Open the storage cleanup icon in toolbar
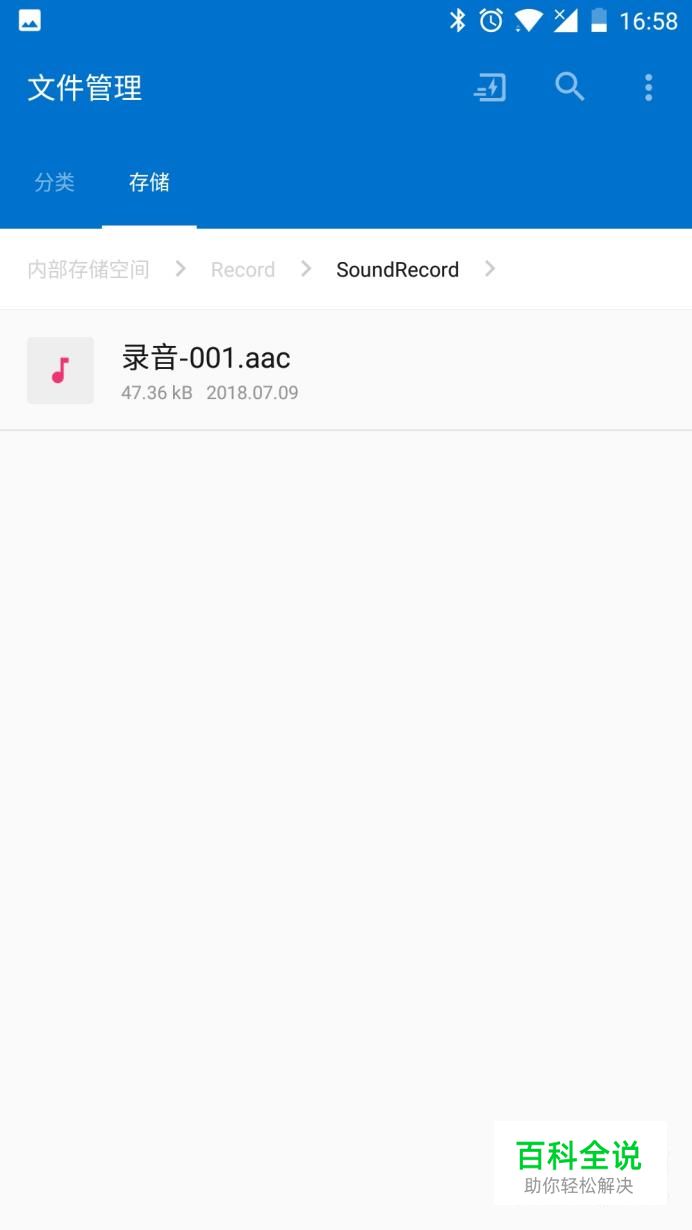This screenshot has width=692, height=1230. [x=490, y=88]
